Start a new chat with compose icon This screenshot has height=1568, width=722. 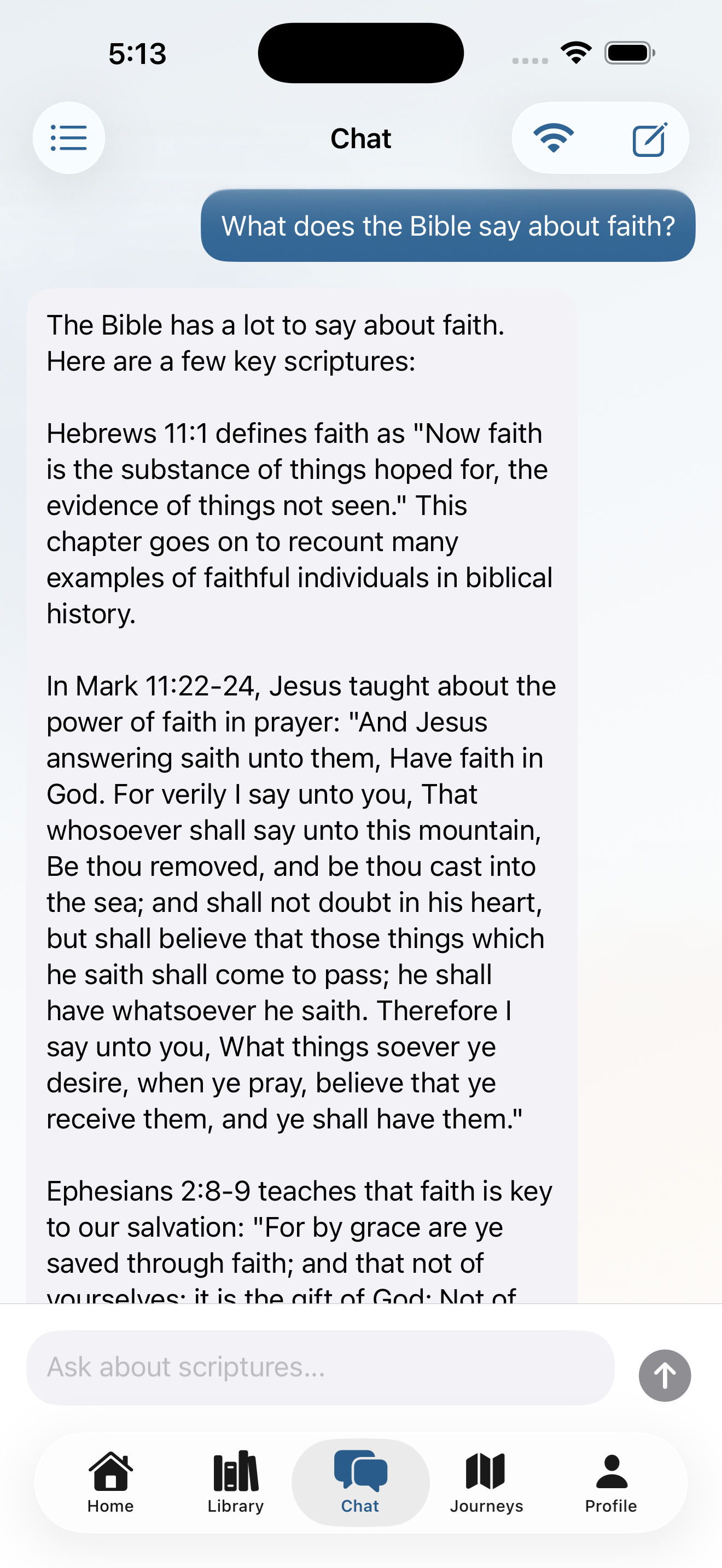[x=650, y=139]
